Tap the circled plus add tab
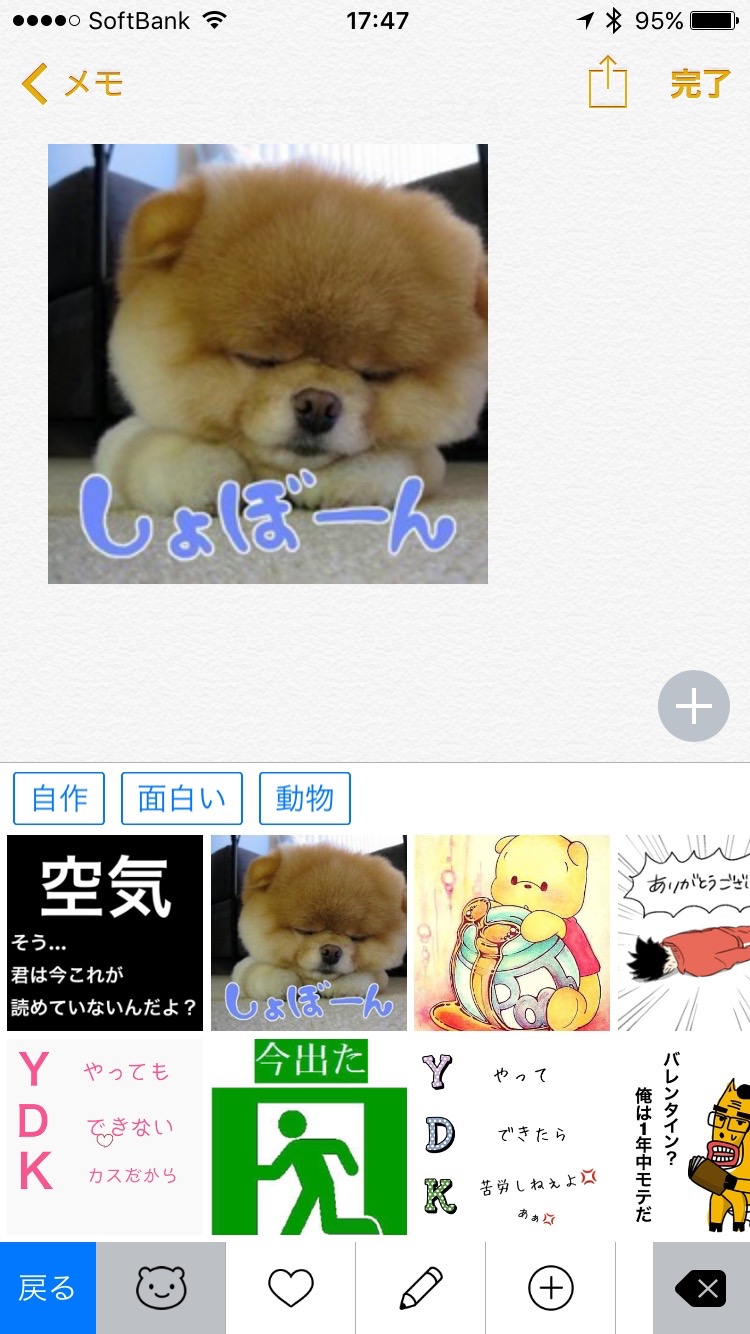Viewport: 750px width, 1334px height. pos(551,1288)
